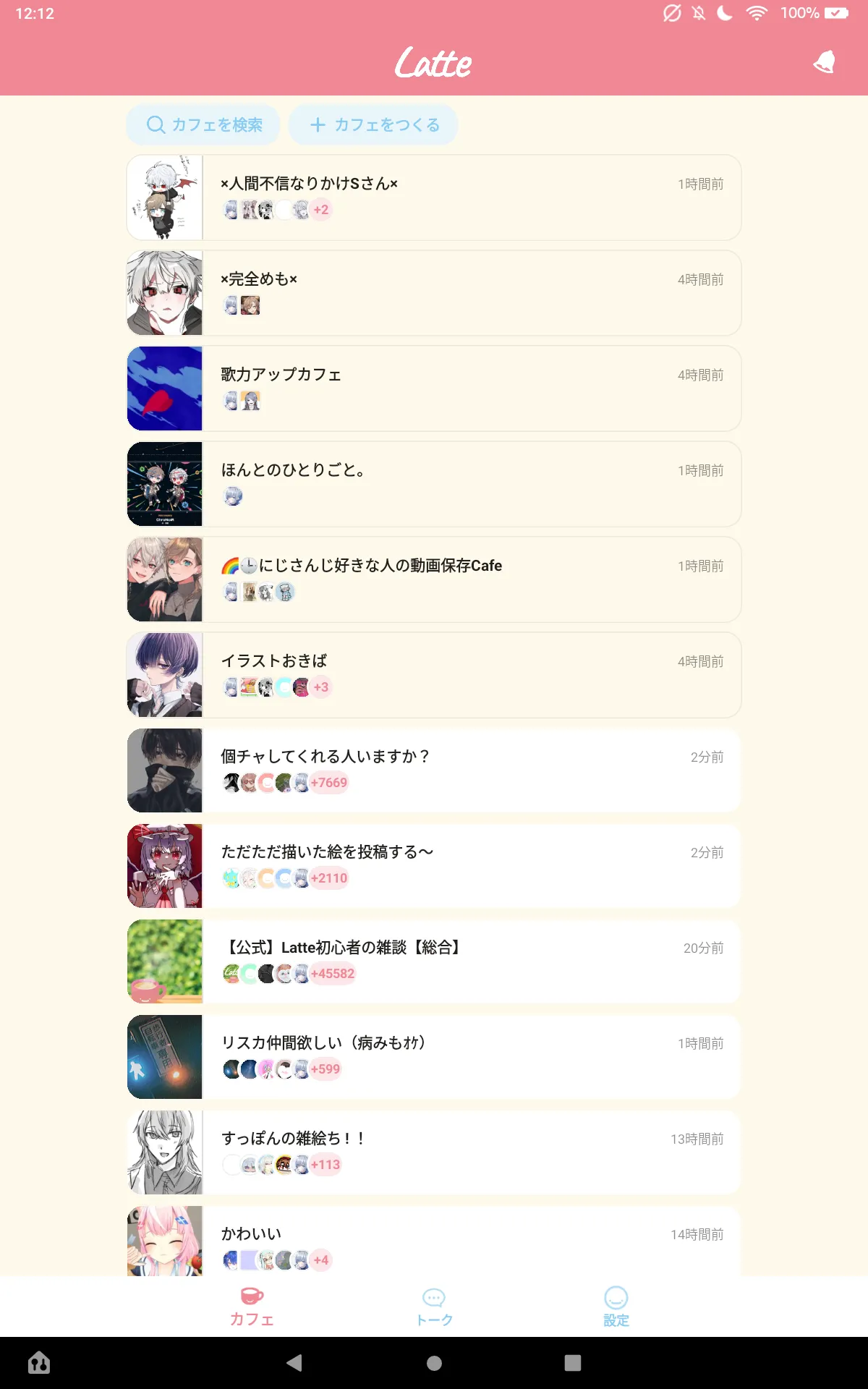Image resolution: width=868 pixels, height=1389 pixels.
Task: Open the official Latte初心者の雑談 cafe
Action: point(434,961)
